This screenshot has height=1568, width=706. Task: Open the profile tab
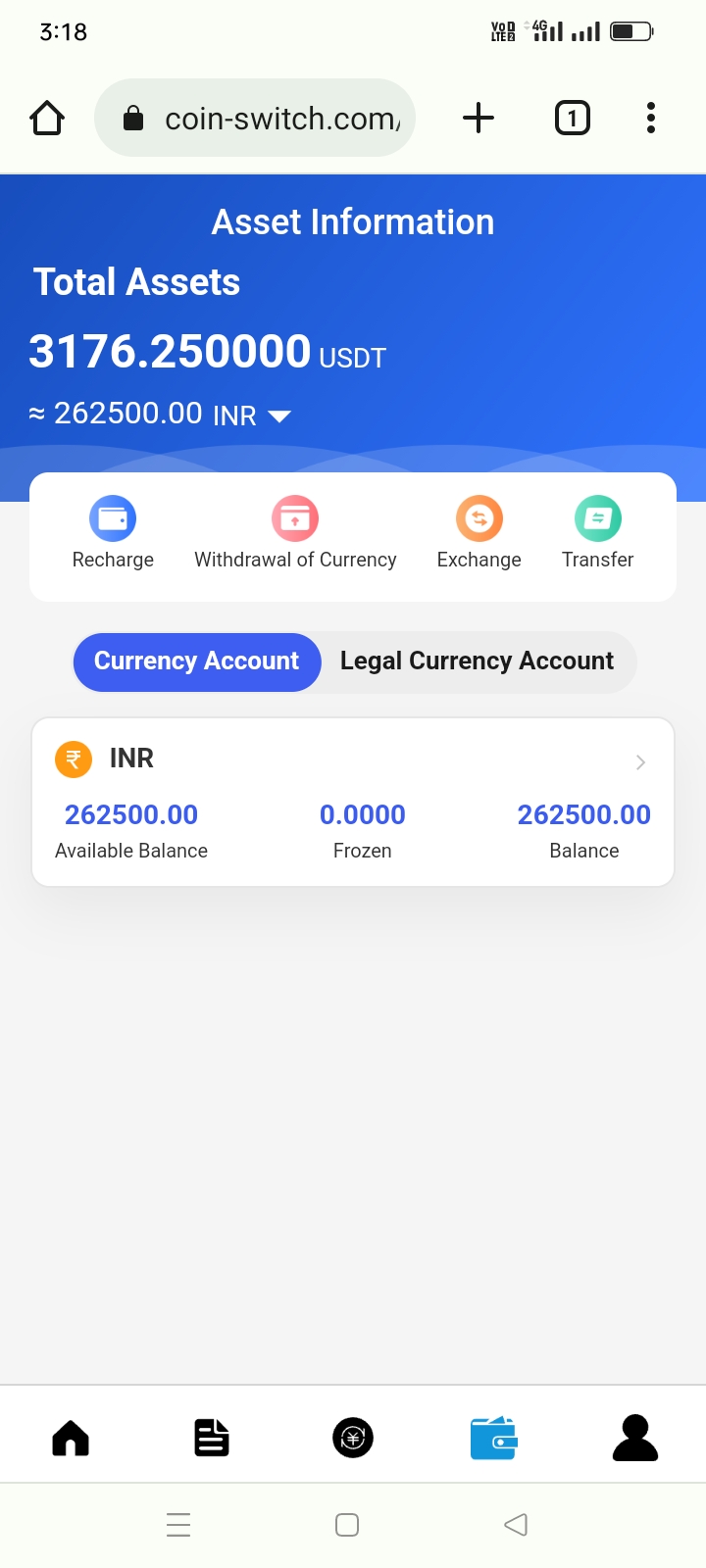click(635, 1439)
